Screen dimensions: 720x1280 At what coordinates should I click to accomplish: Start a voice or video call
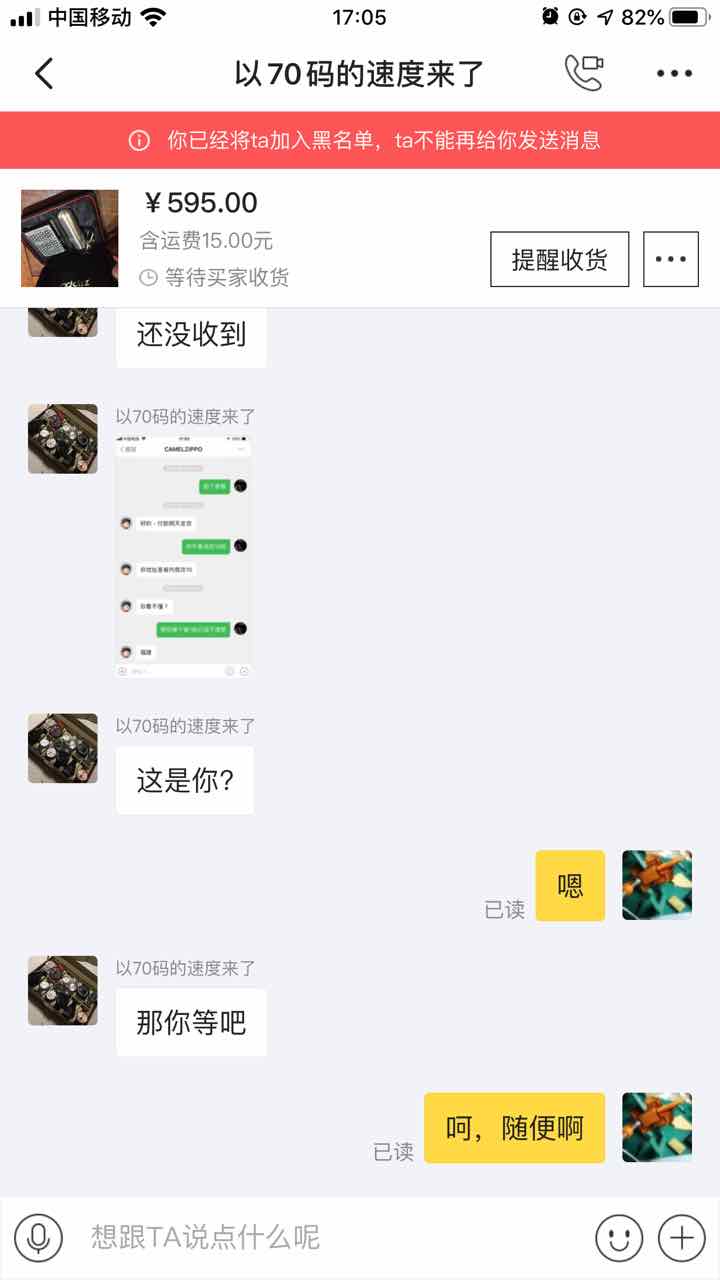tap(584, 73)
